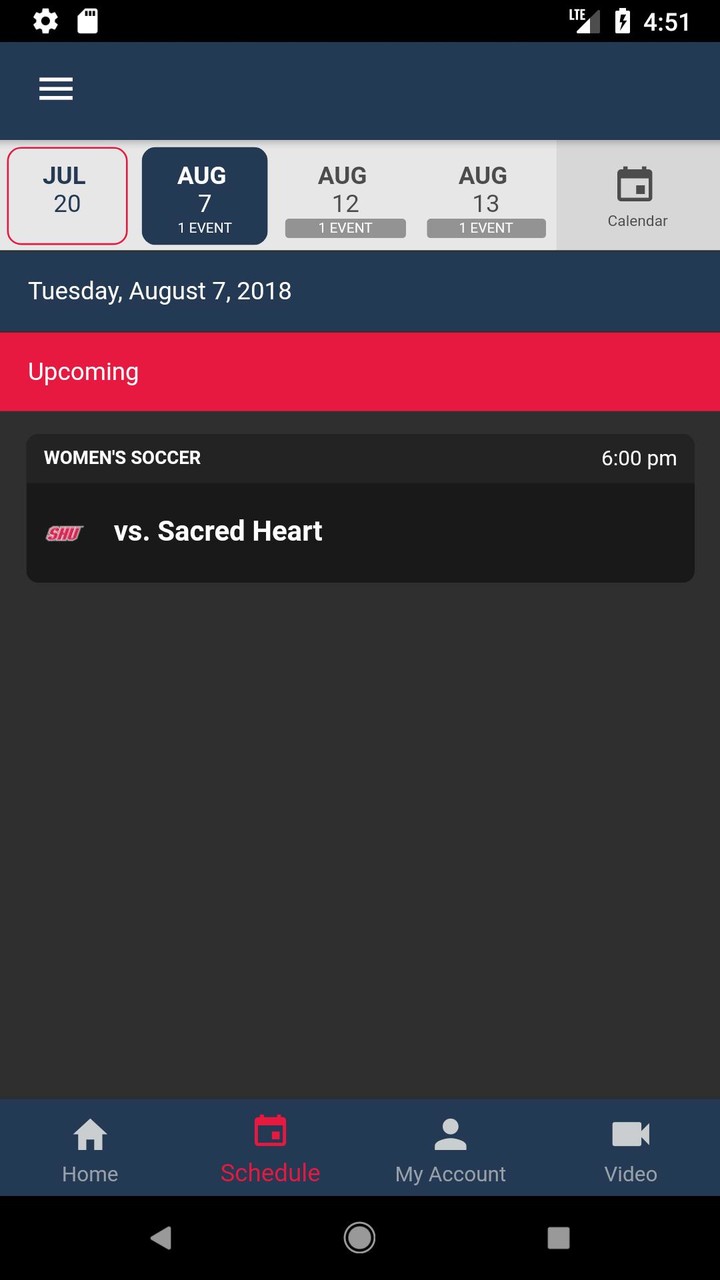Image resolution: width=720 pixels, height=1280 pixels.
Task: Select the Calendar view icon
Action: pos(637,195)
